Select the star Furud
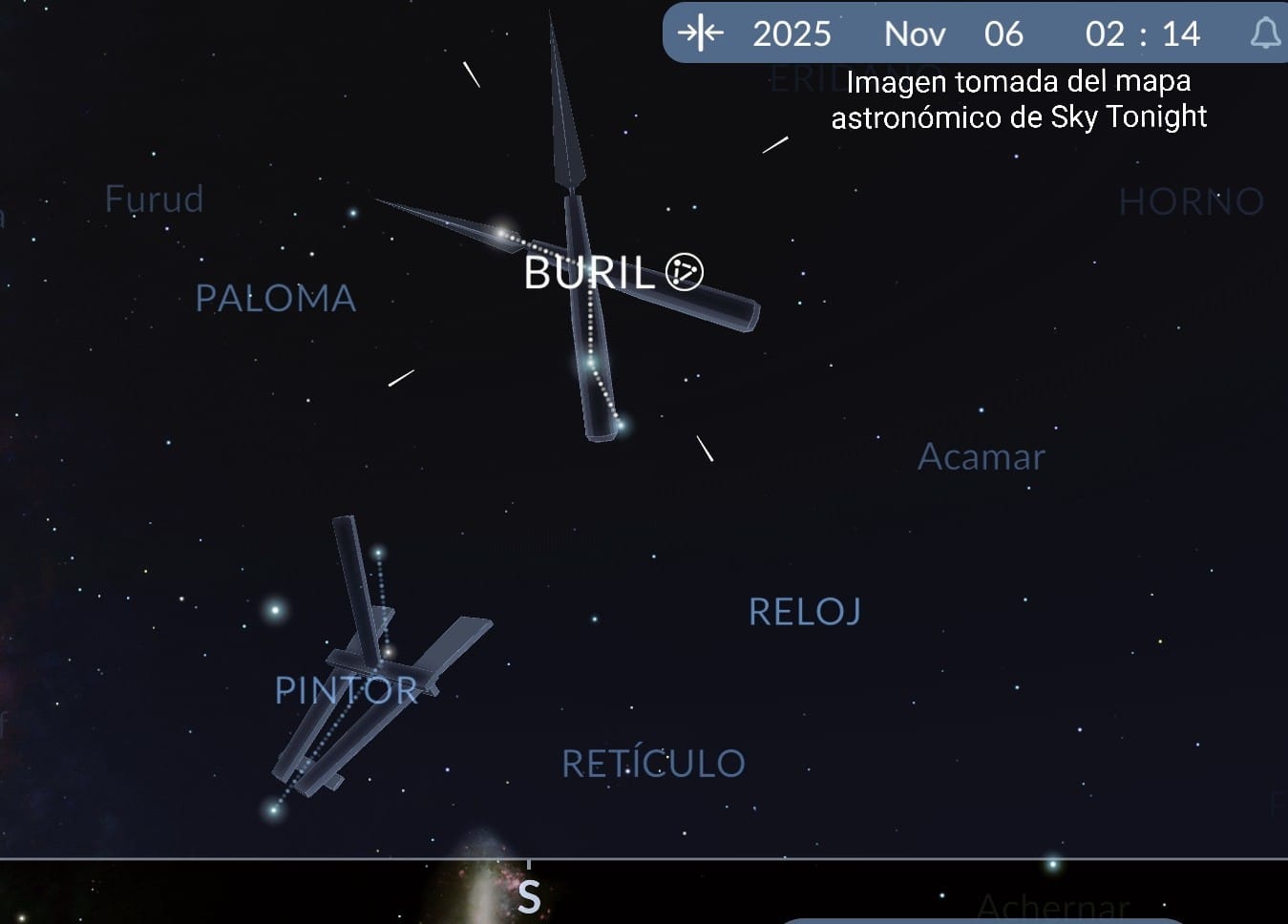The height and width of the screenshot is (924, 1288). coord(154,199)
